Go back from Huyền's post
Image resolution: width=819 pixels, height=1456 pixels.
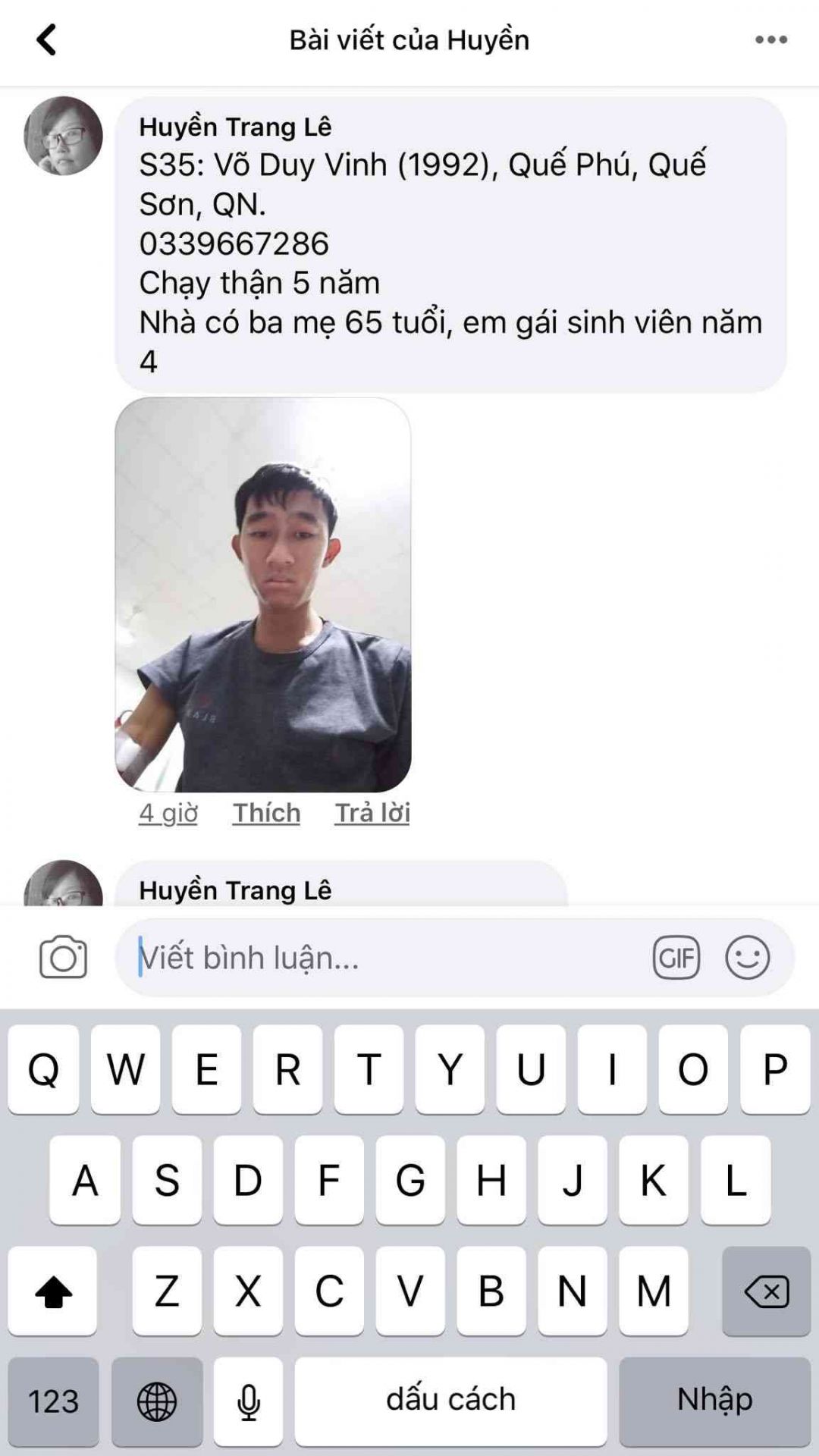coord(46,40)
